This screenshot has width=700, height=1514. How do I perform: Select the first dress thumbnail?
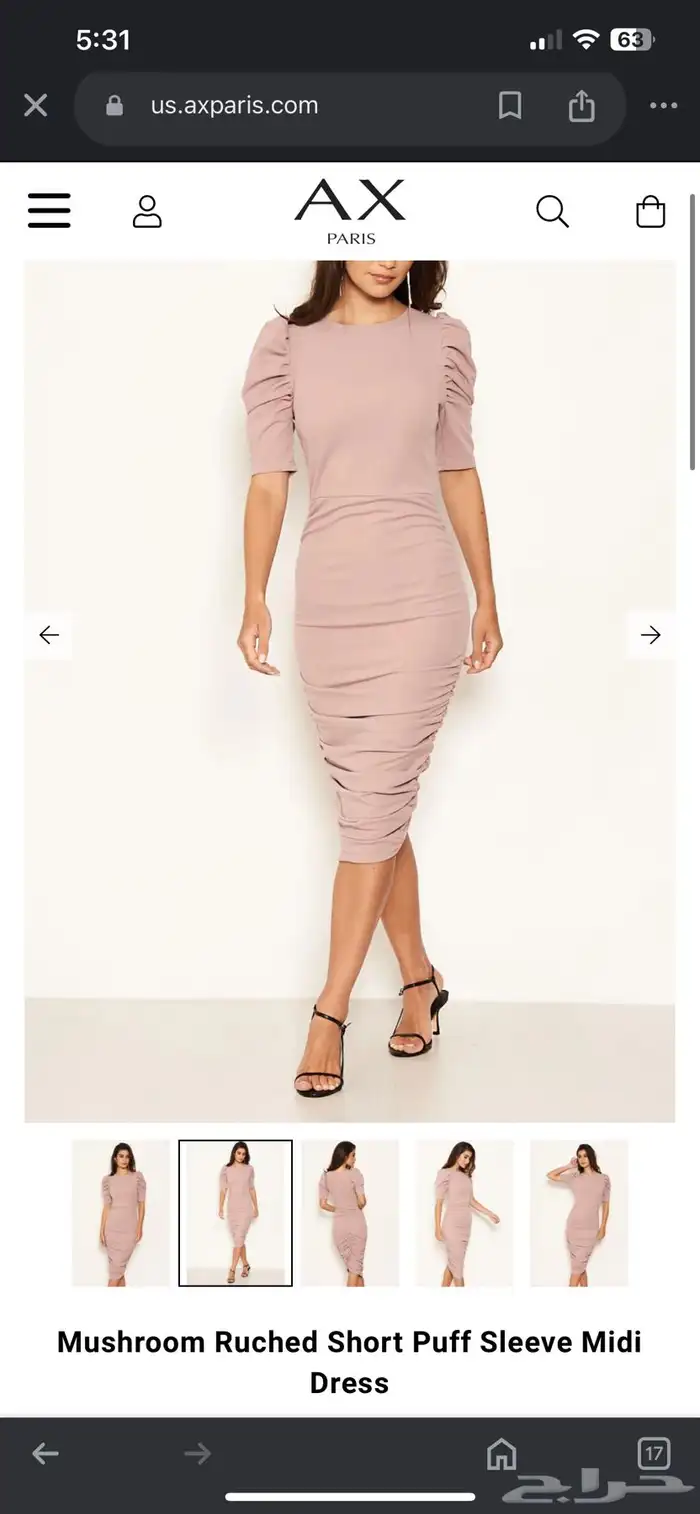[121, 1213]
